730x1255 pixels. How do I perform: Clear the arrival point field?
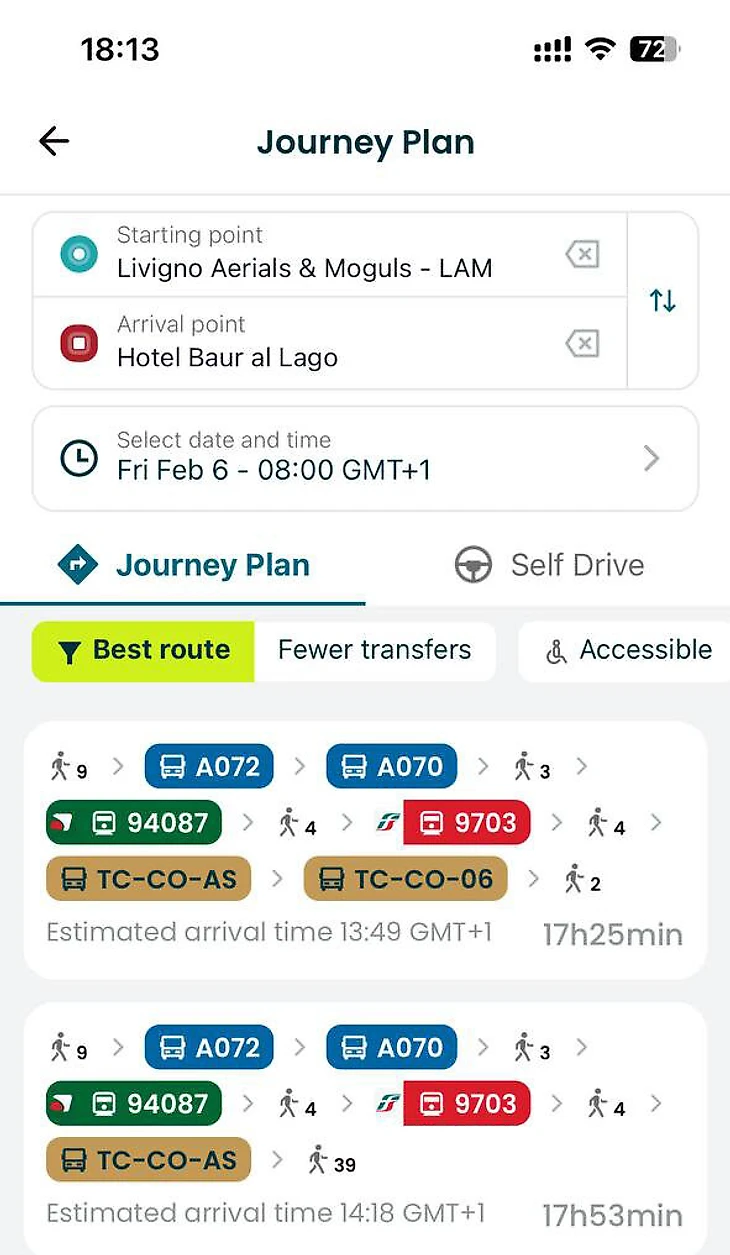[582, 344]
